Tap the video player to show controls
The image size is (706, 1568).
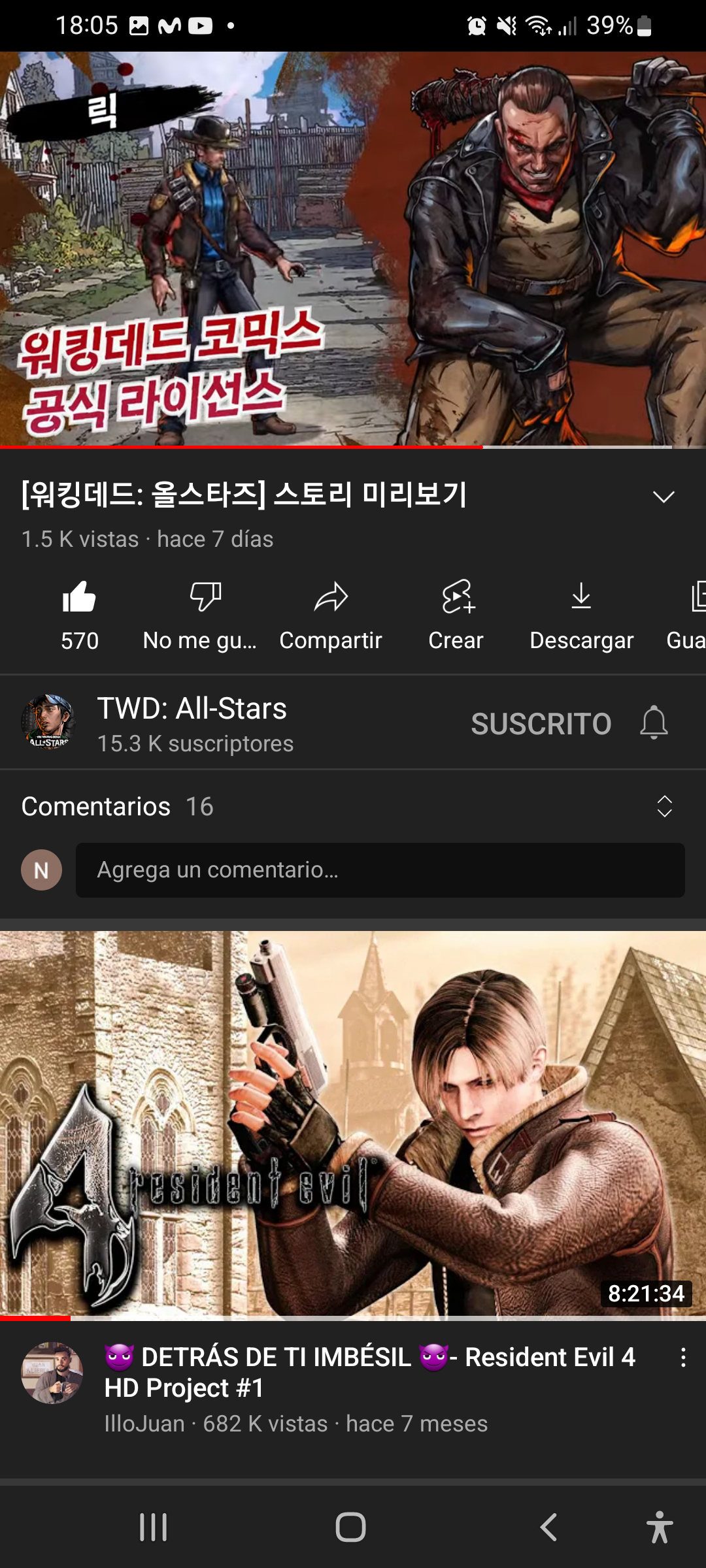(x=353, y=248)
